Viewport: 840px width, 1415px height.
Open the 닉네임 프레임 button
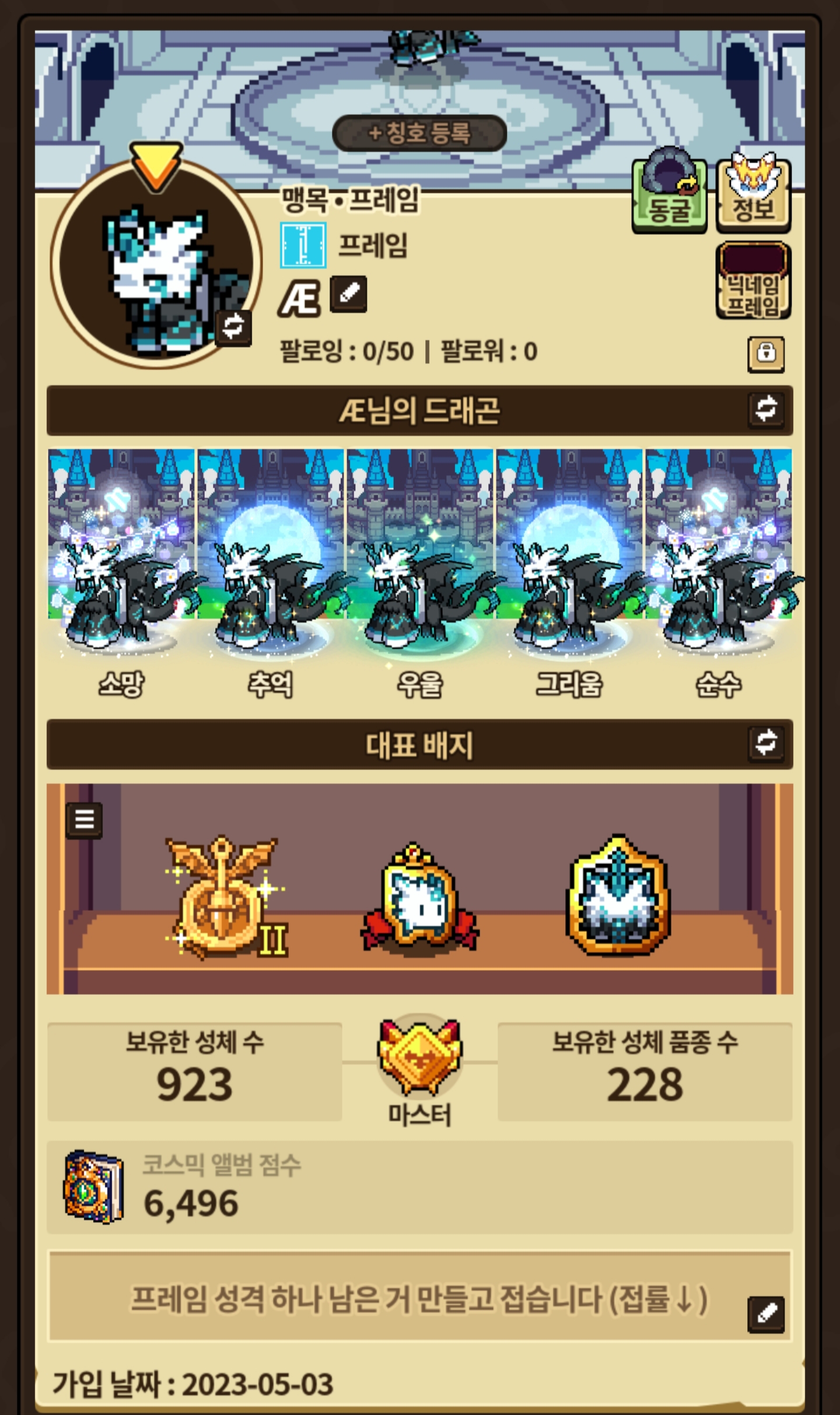[753, 281]
